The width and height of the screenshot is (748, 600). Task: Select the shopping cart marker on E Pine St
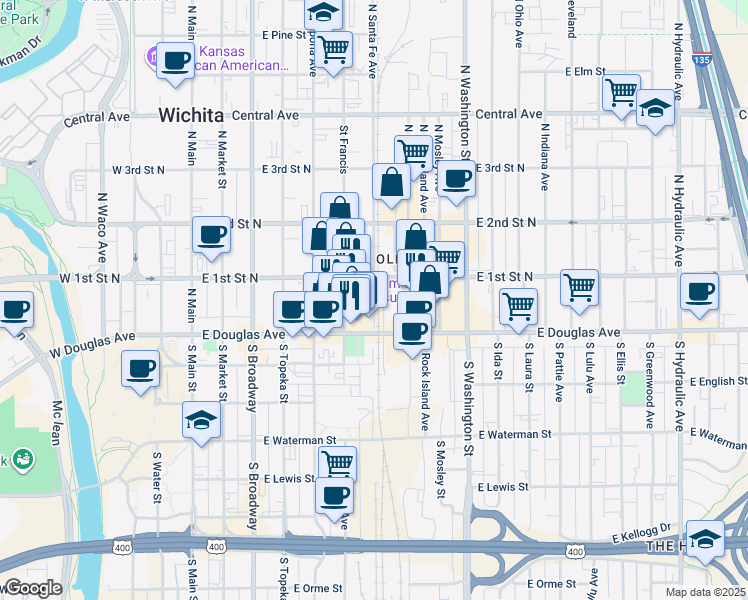334,46
